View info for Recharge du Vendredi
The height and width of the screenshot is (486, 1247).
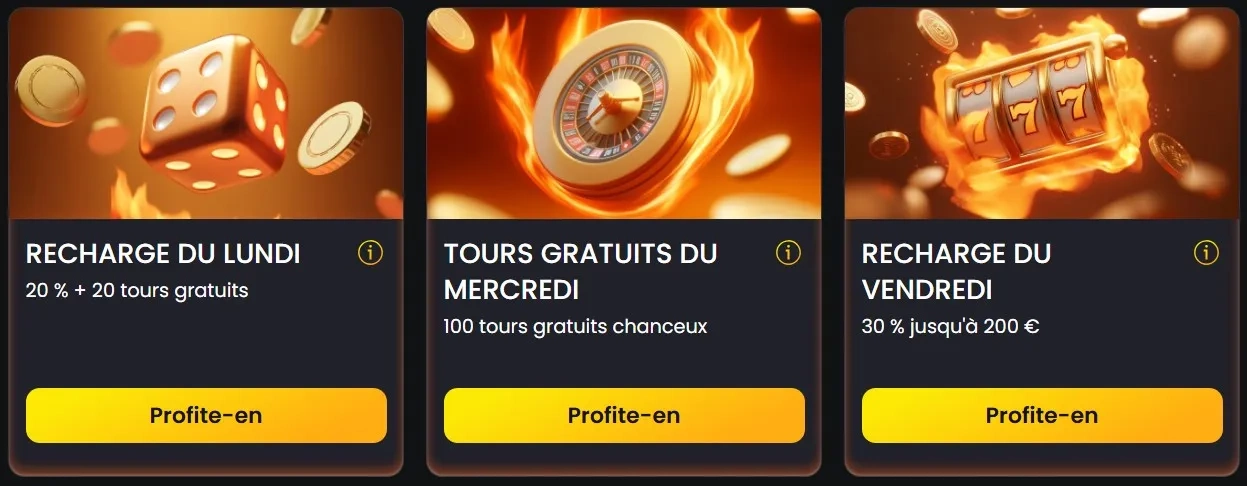coord(1206,253)
